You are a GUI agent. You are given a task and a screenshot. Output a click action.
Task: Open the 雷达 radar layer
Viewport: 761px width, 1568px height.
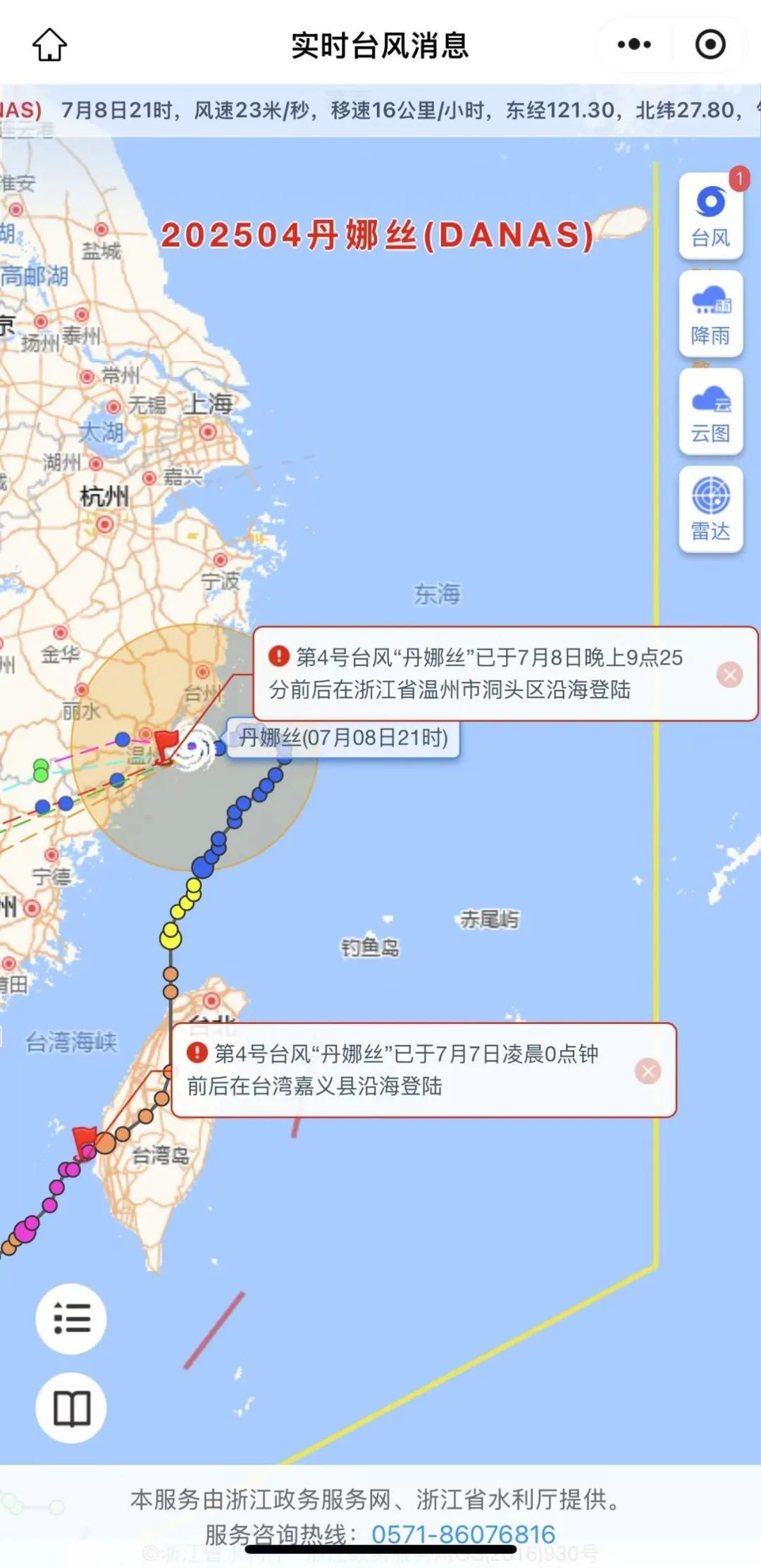[x=710, y=510]
